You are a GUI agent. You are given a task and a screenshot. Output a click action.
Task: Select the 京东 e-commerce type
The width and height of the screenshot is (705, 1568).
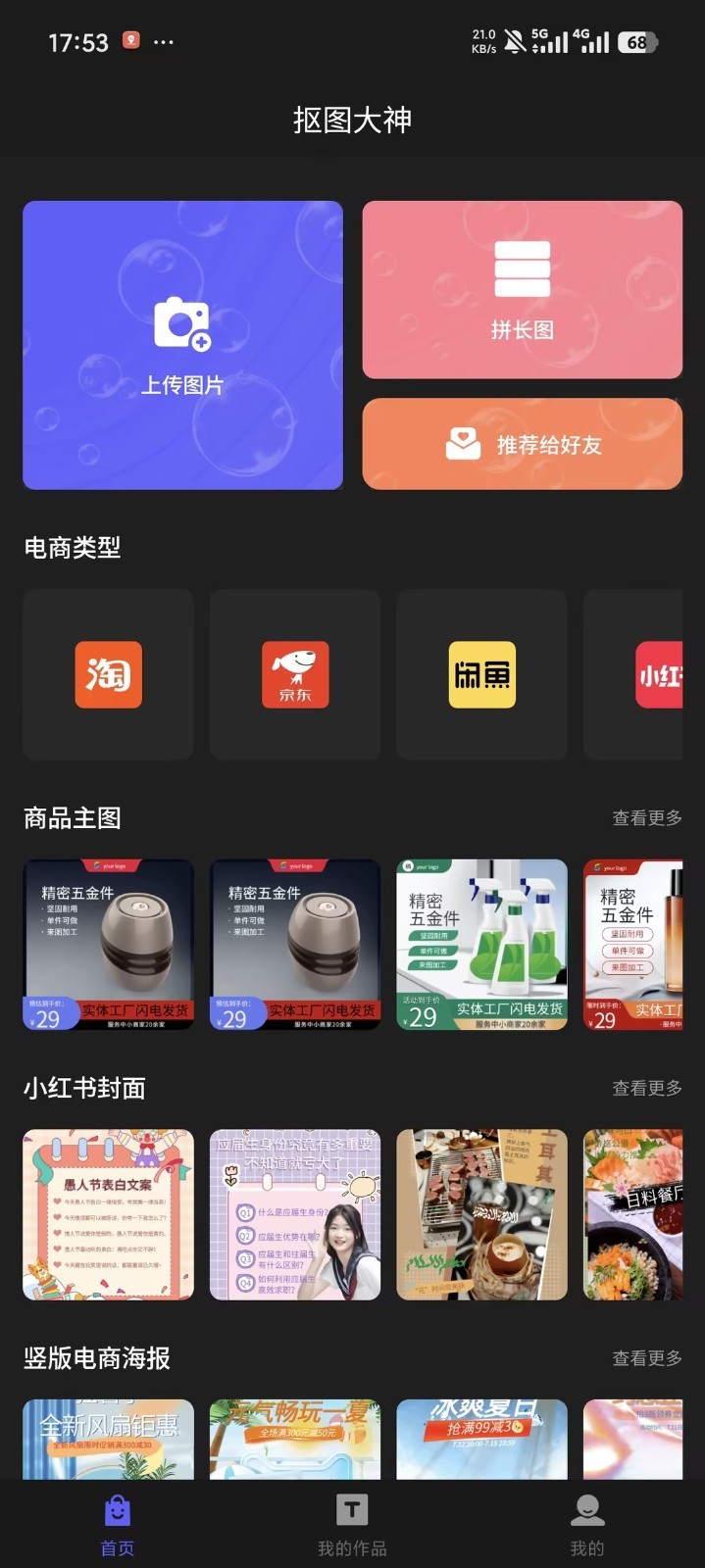[295, 674]
